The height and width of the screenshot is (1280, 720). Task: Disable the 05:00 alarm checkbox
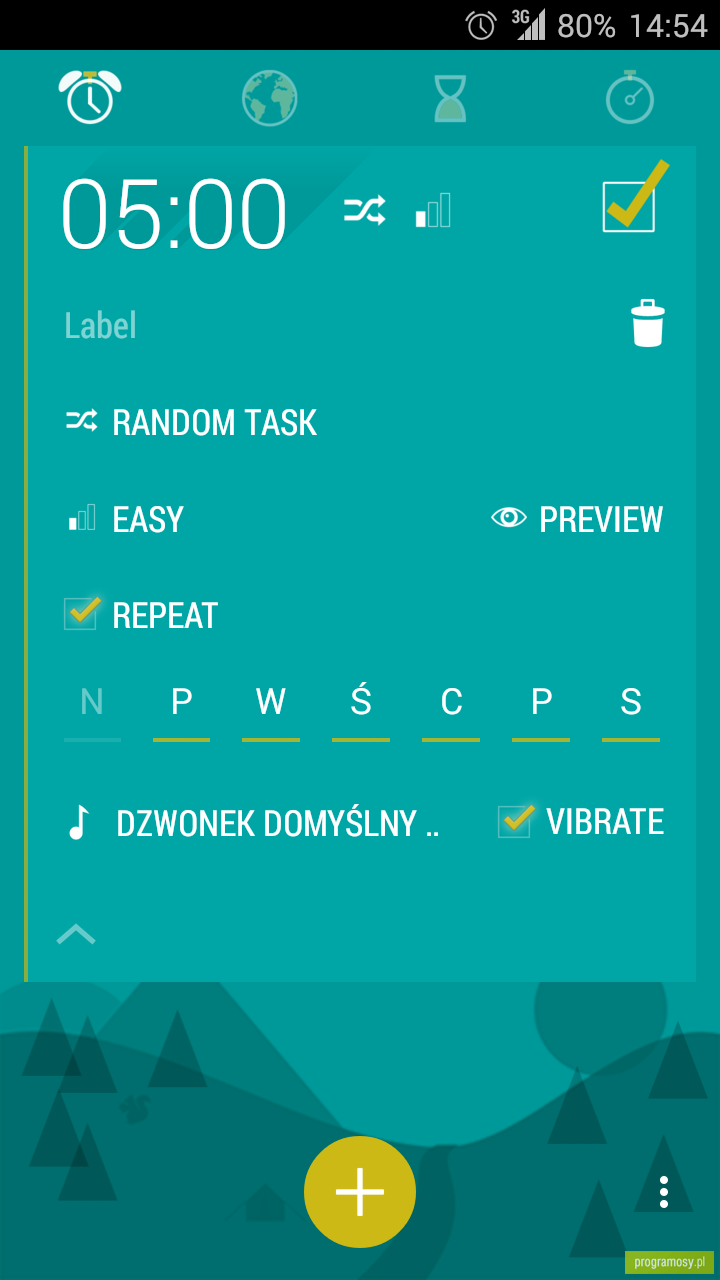(630, 206)
